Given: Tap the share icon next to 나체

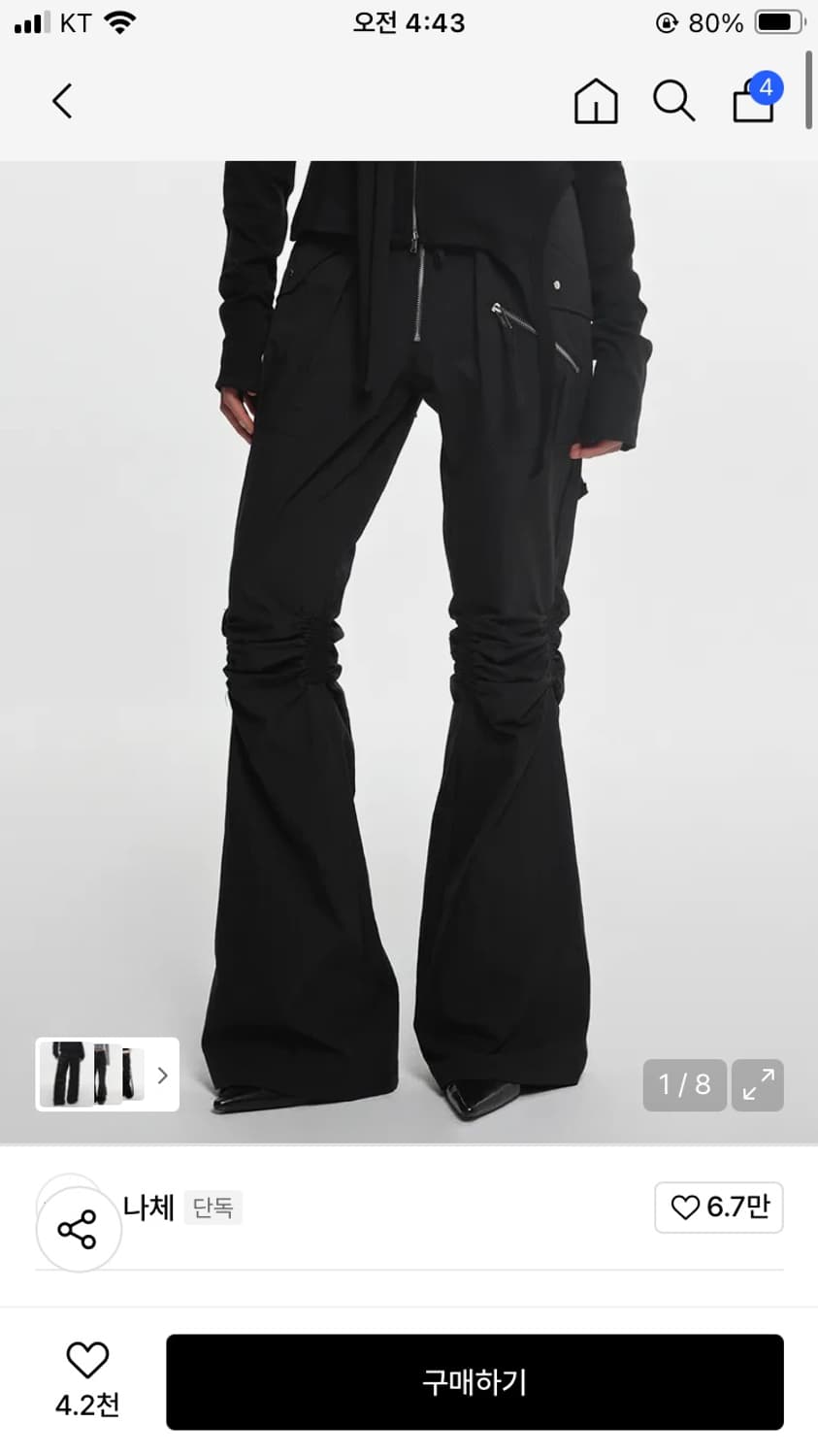Looking at the screenshot, I should tap(78, 1226).
